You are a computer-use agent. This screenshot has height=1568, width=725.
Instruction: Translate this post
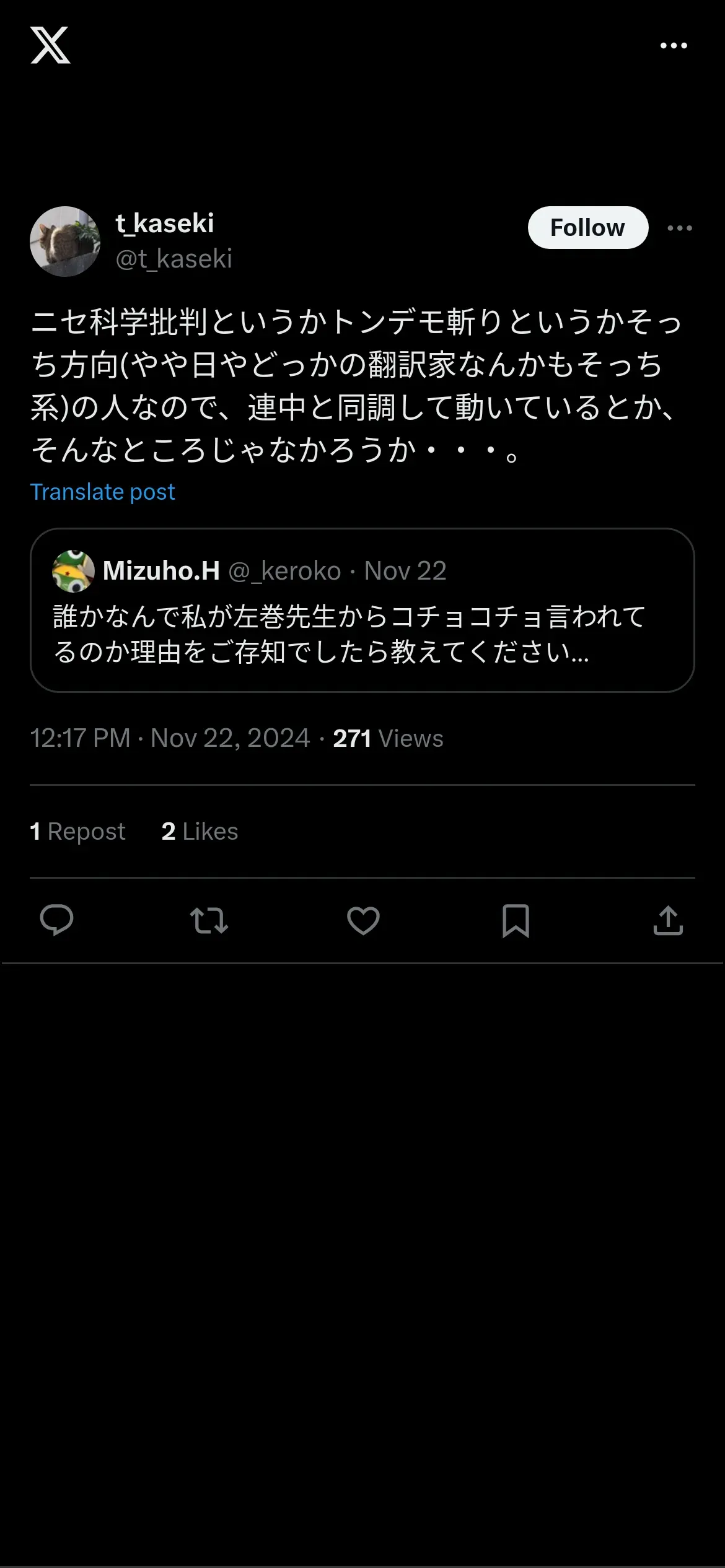pyautogui.click(x=103, y=492)
